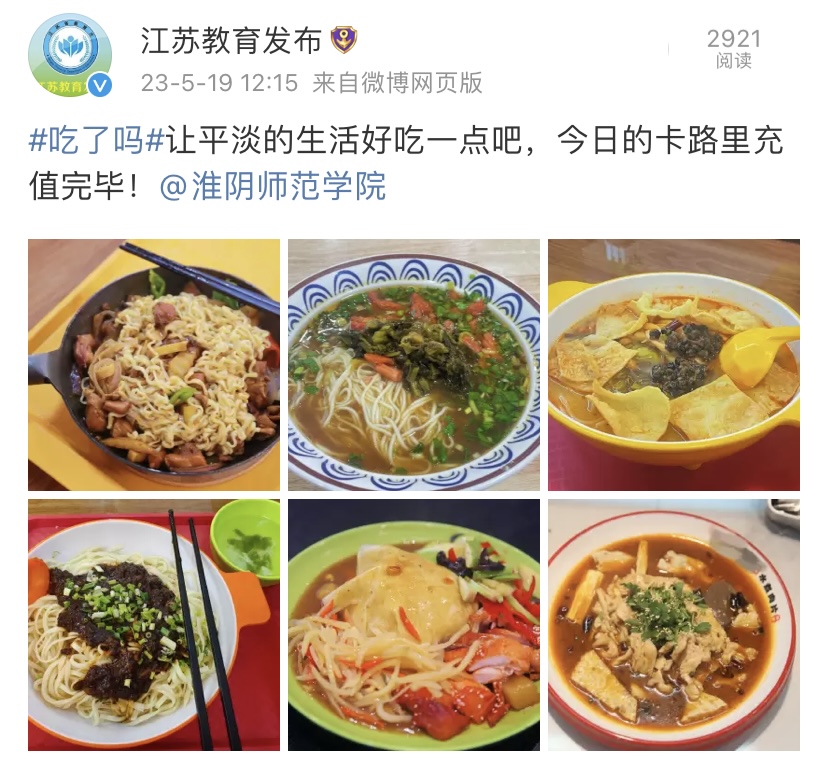828x760 pixels.
Task: Tap the 江苏教育发布 account name
Action: [x=231, y=41]
